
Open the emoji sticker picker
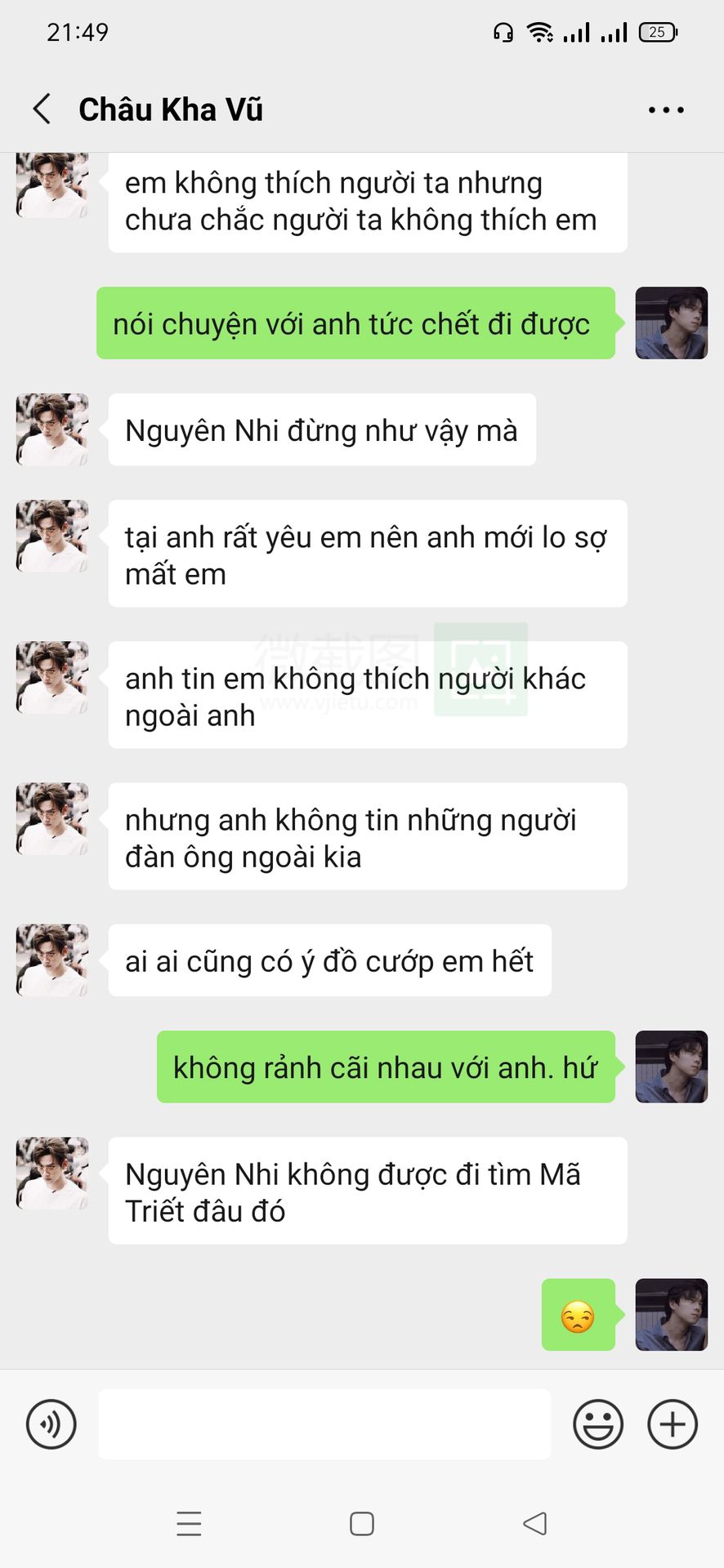tap(598, 1424)
